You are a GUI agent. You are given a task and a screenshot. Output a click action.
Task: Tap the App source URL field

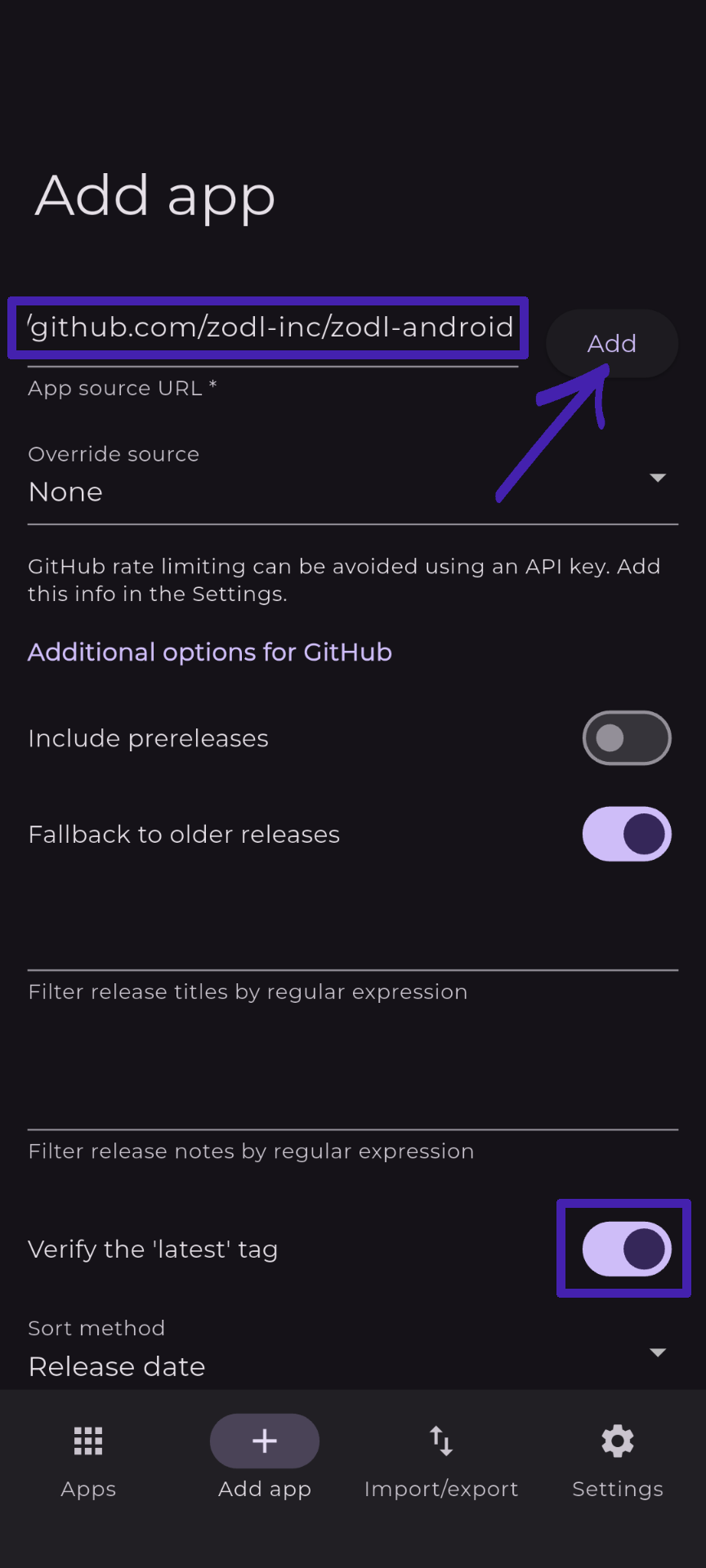(270, 327)
